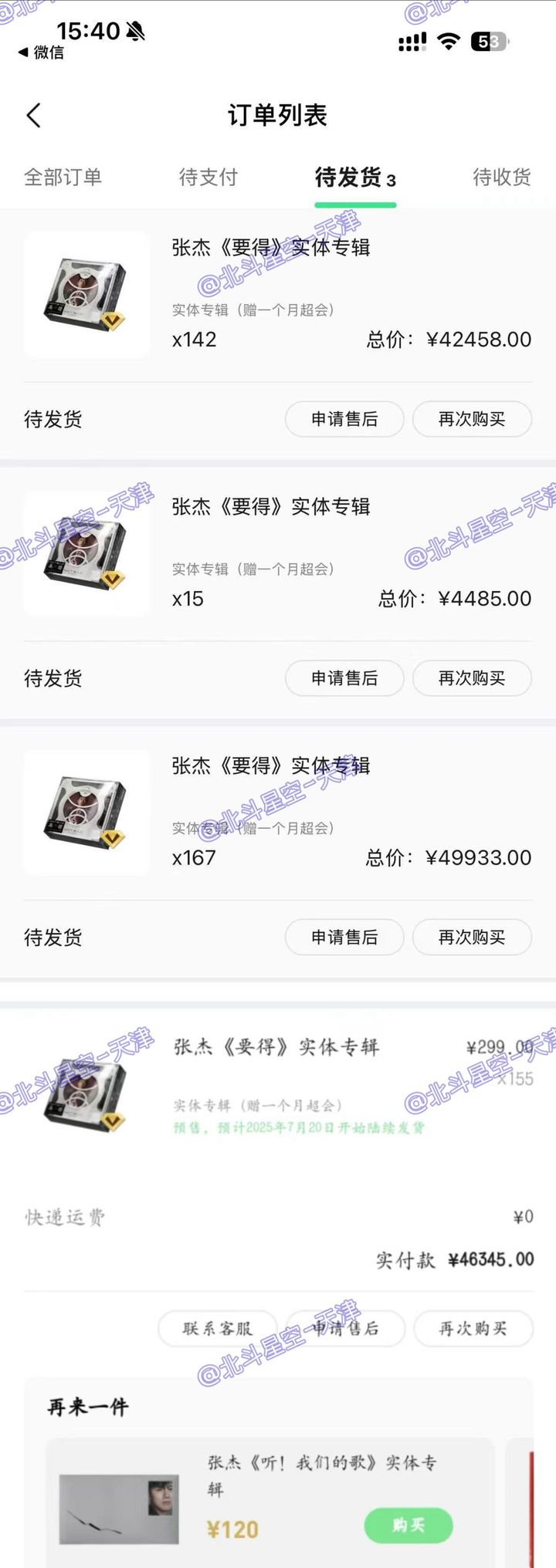
Task: Open the 待收货 tab
Action: 501,177
